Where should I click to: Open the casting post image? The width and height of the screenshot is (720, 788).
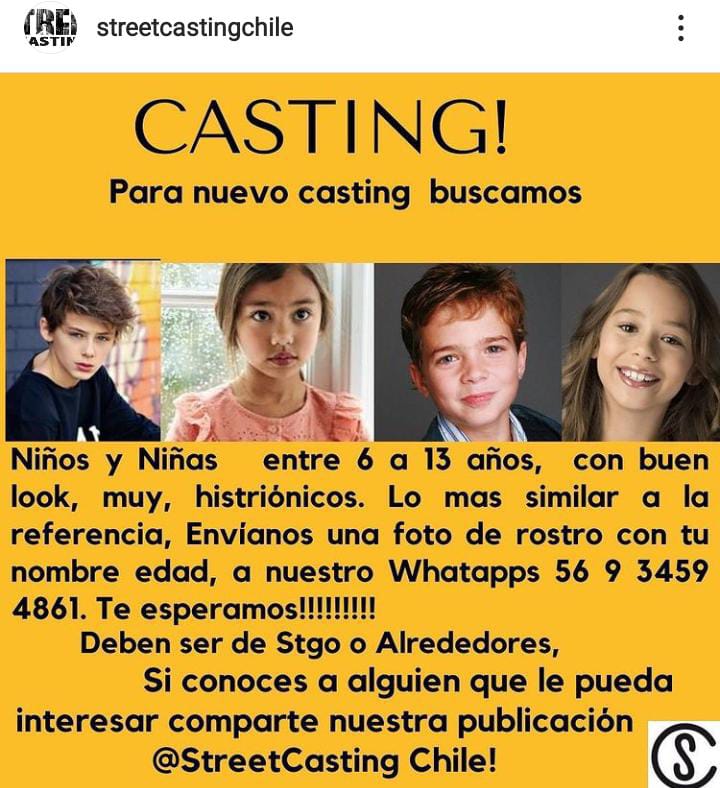(360, 430)
